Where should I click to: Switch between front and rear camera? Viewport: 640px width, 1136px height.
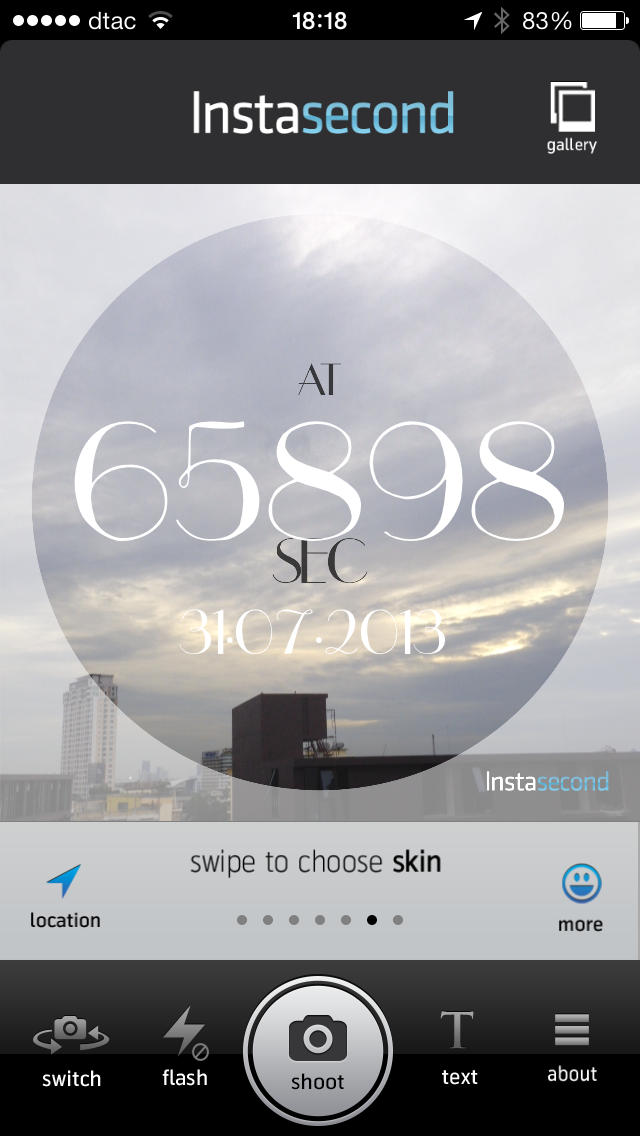click(71, 1048)
